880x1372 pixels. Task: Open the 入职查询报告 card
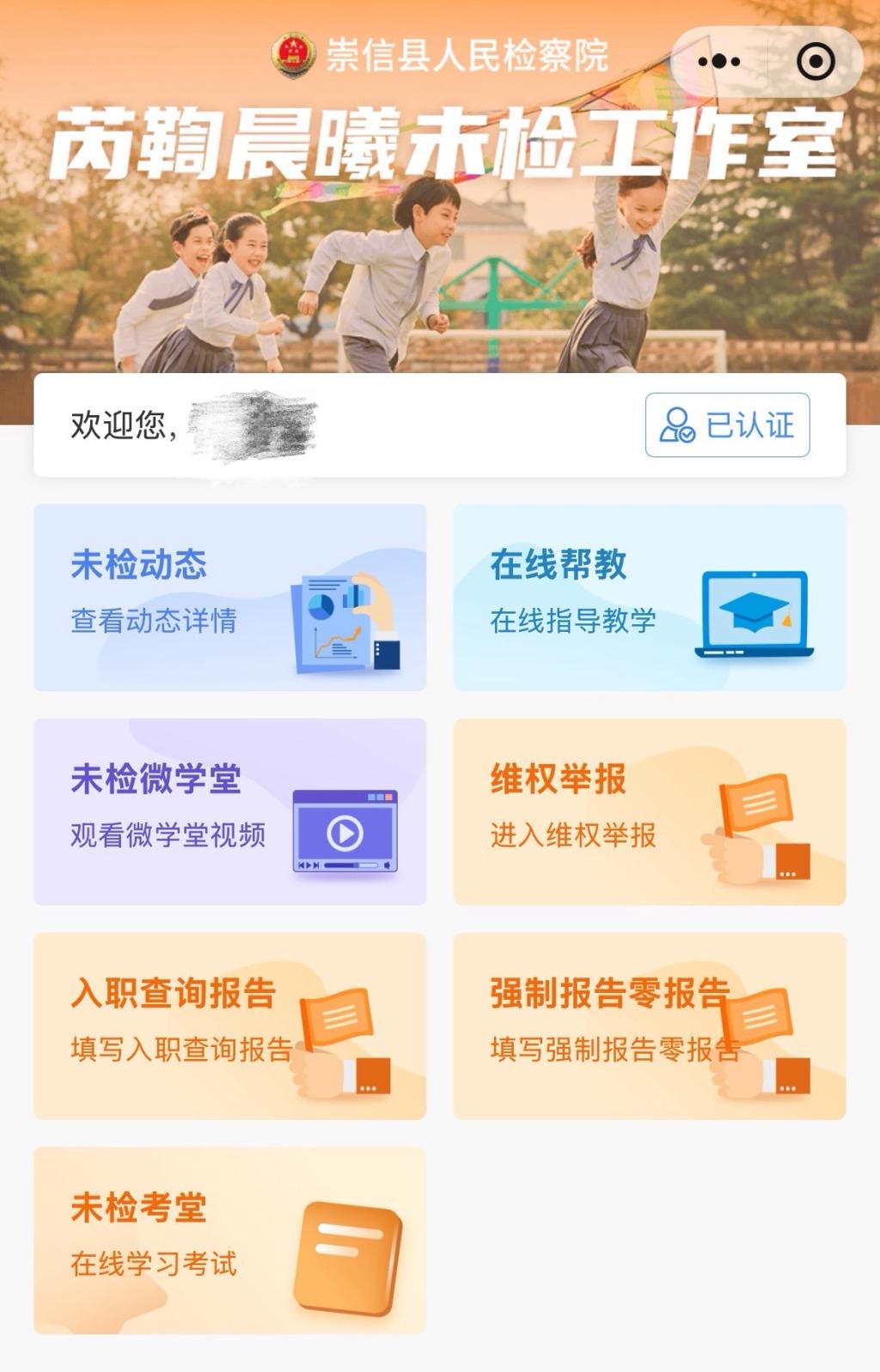pyautogui.click(x=229, y=1025)
